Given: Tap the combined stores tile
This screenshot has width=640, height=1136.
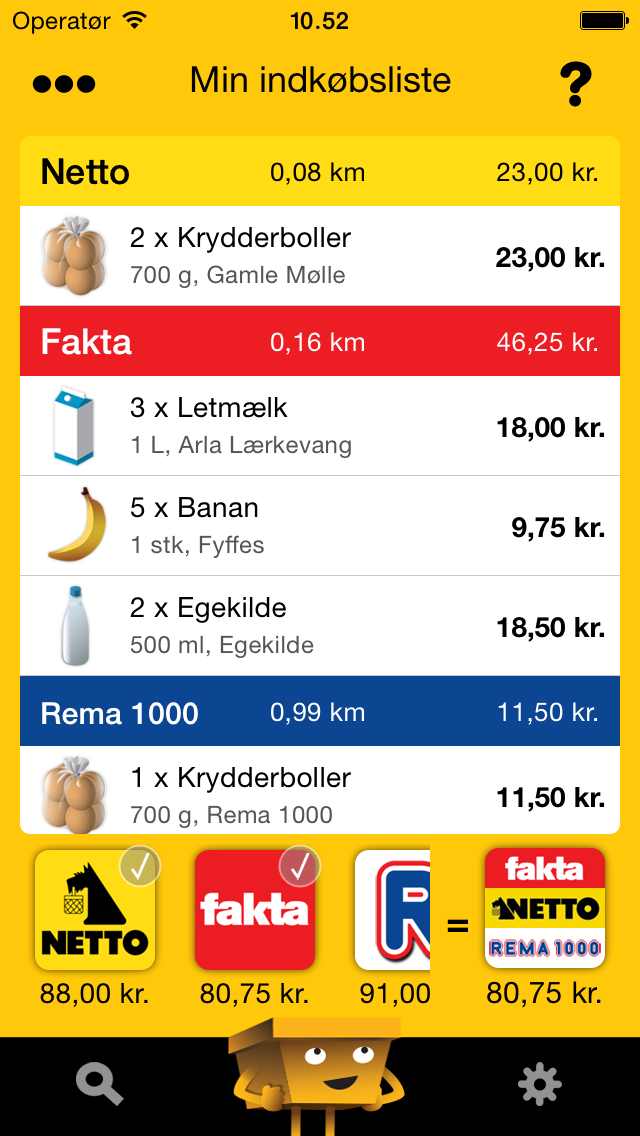Looking at the screenshot, I should point(545,908).
